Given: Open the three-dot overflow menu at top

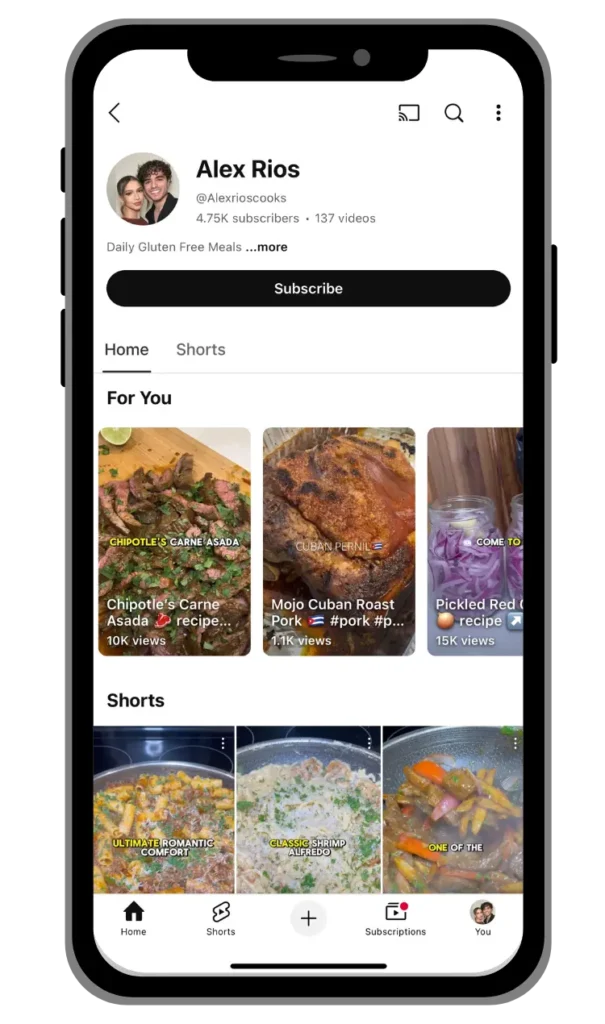Looking at the screenshot, I should [x=498, y=113].
